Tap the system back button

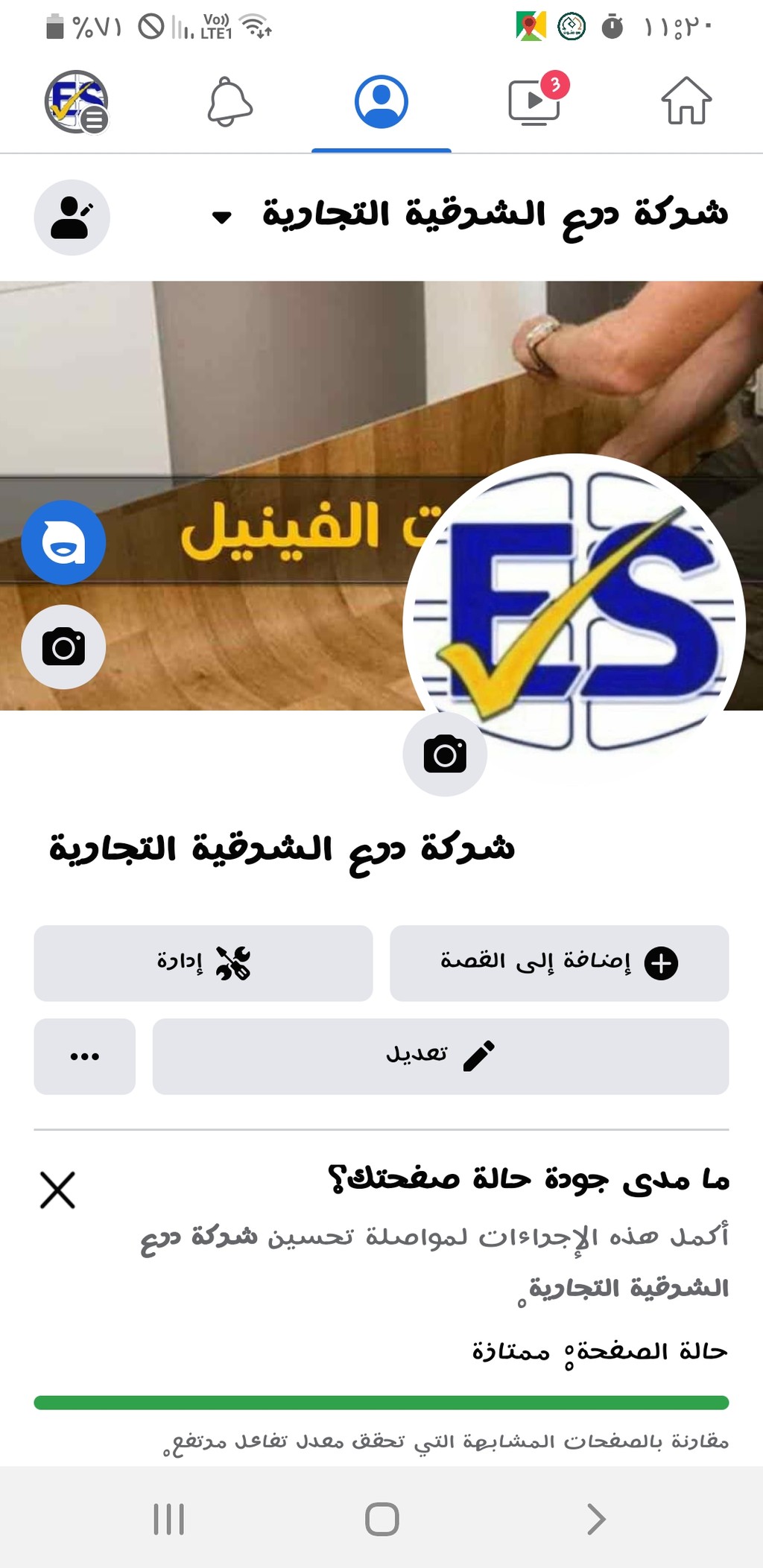(x=595, y=1519)
